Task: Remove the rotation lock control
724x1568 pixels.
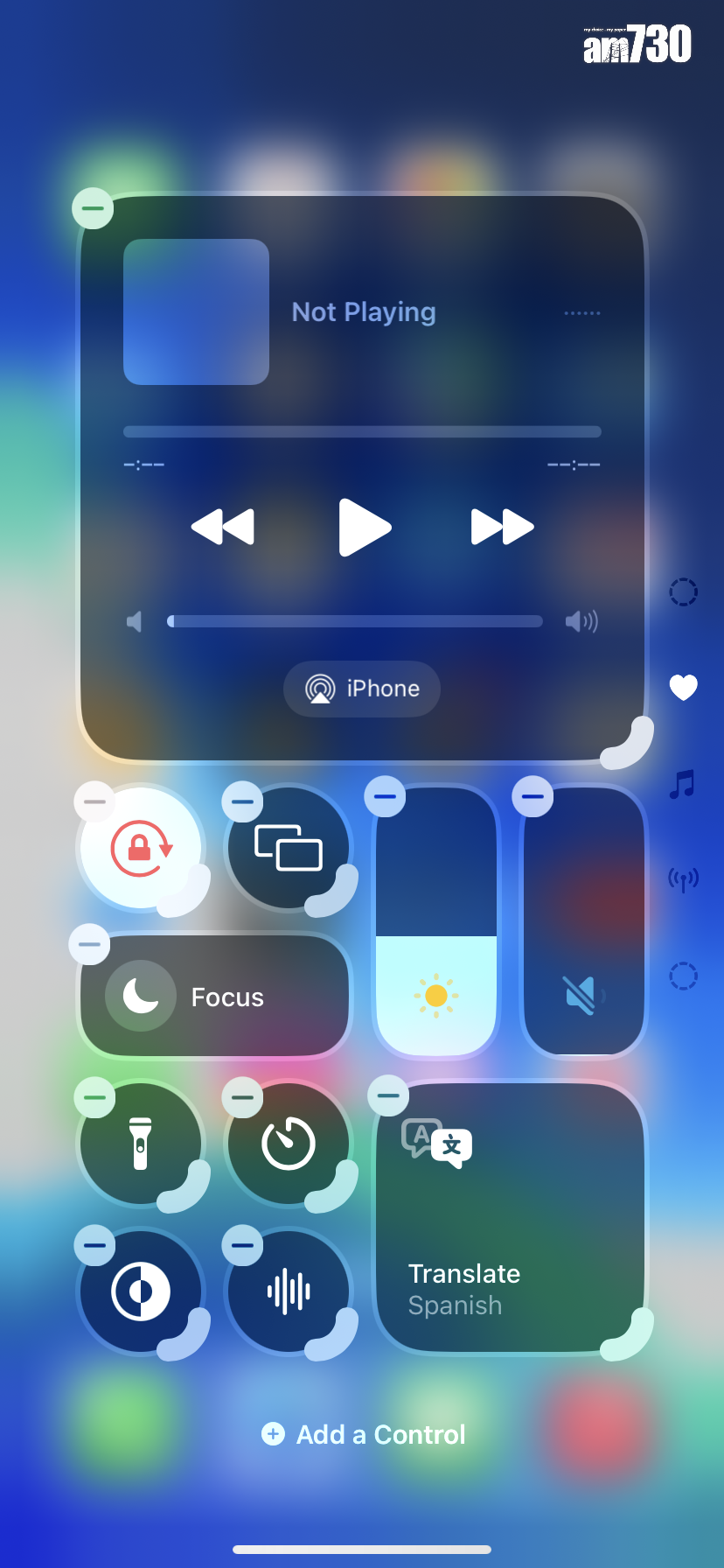Action: [94, 801]
